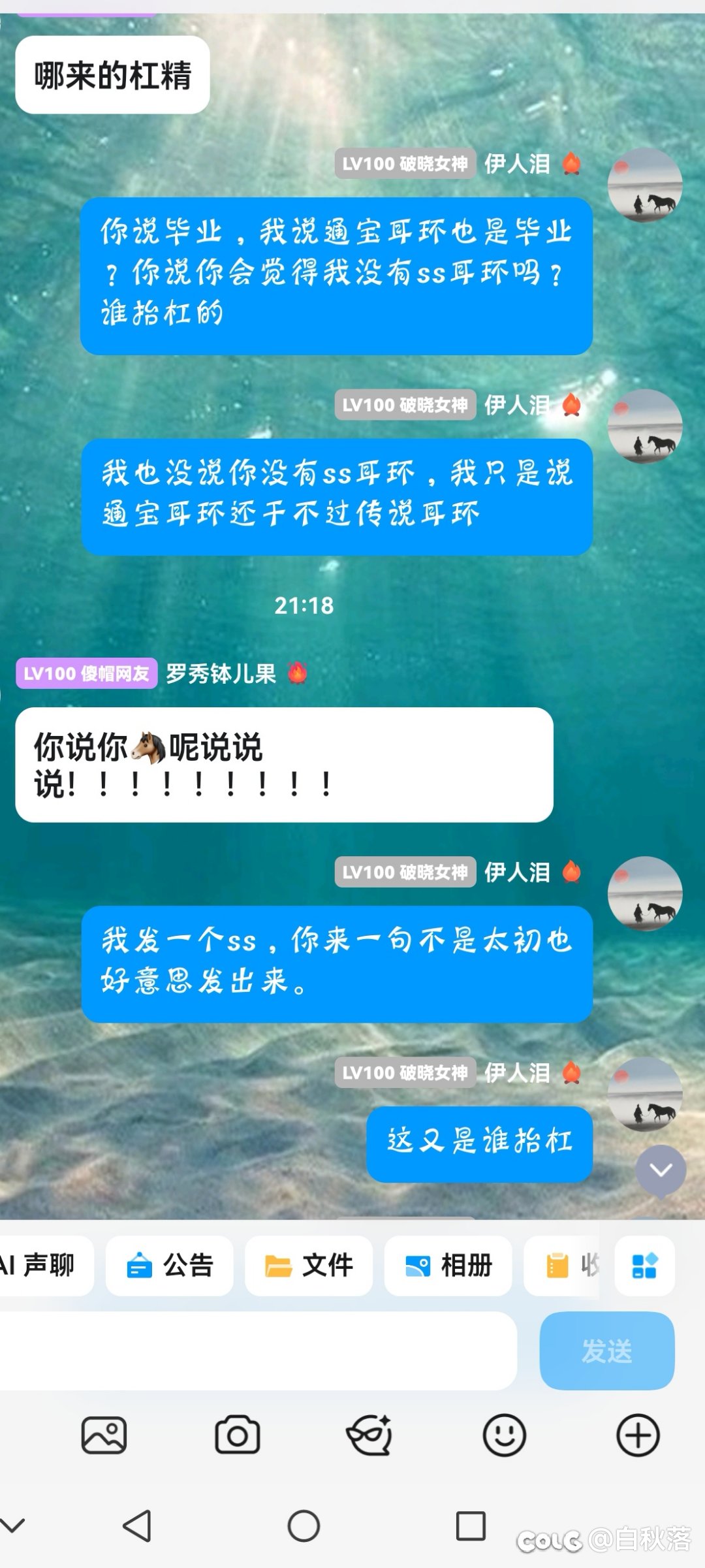Open the group album 相册 shortcut
This screenshot has height=1568, width=705.
(x=449, y=1266)
